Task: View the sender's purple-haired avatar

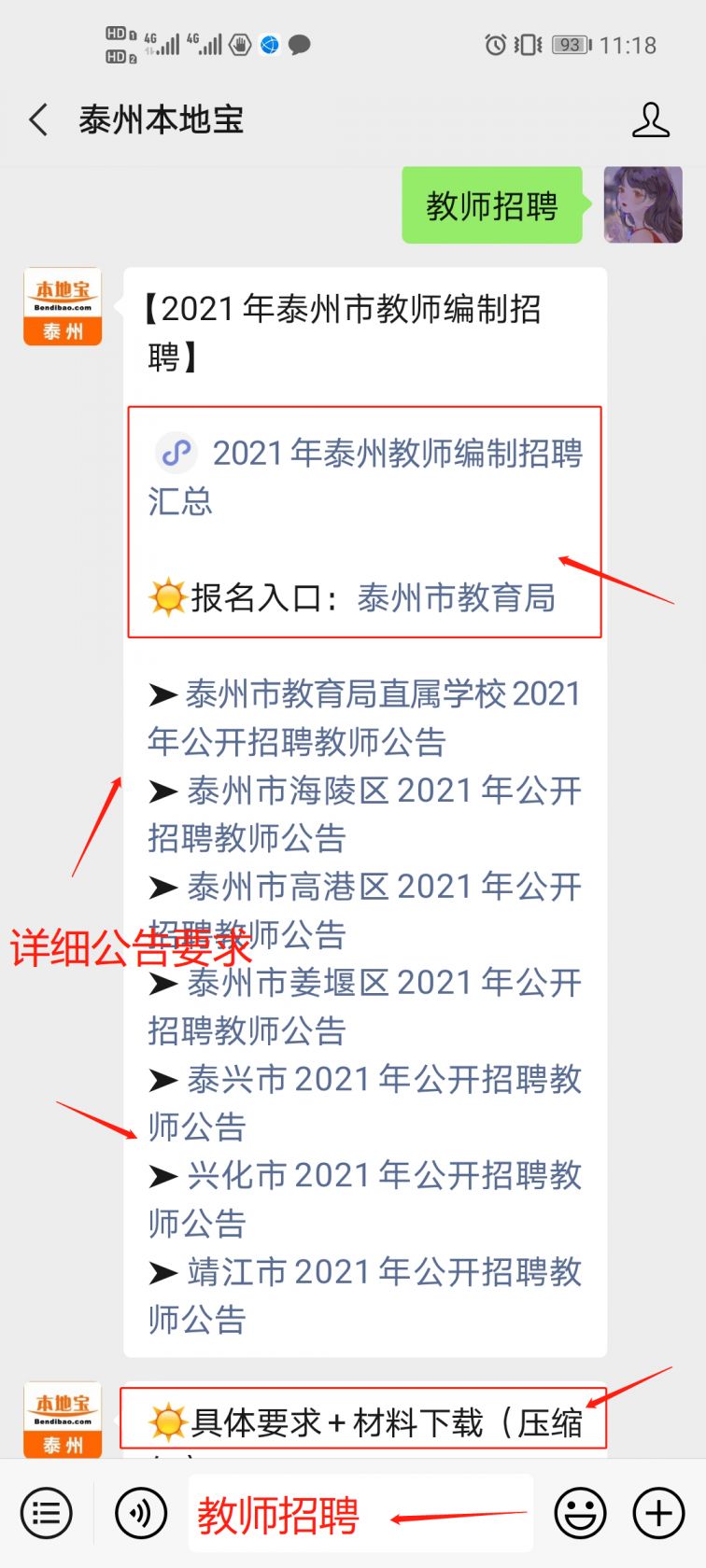Action: (643, 205)
